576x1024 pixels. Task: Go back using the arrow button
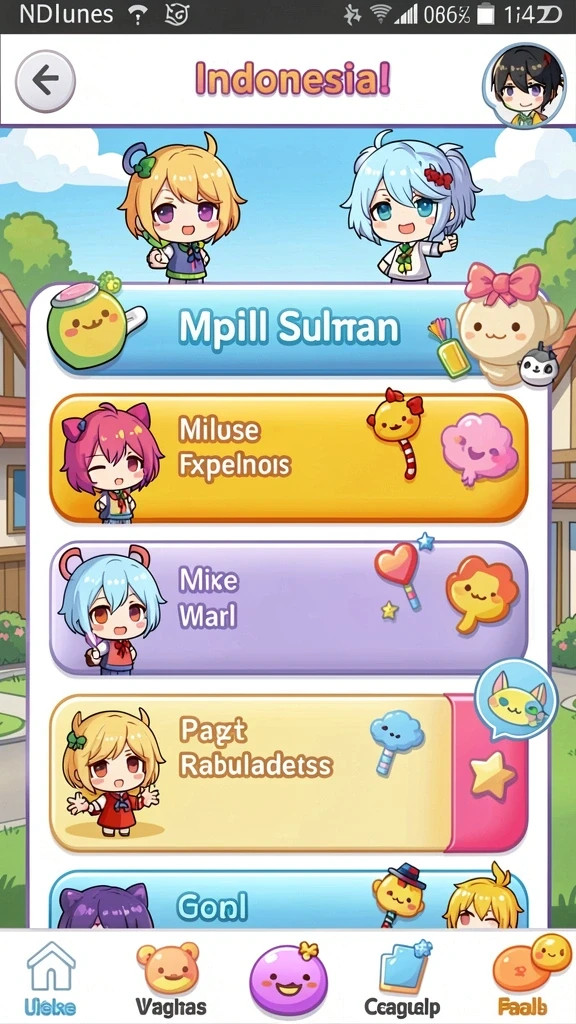(45, 82)
